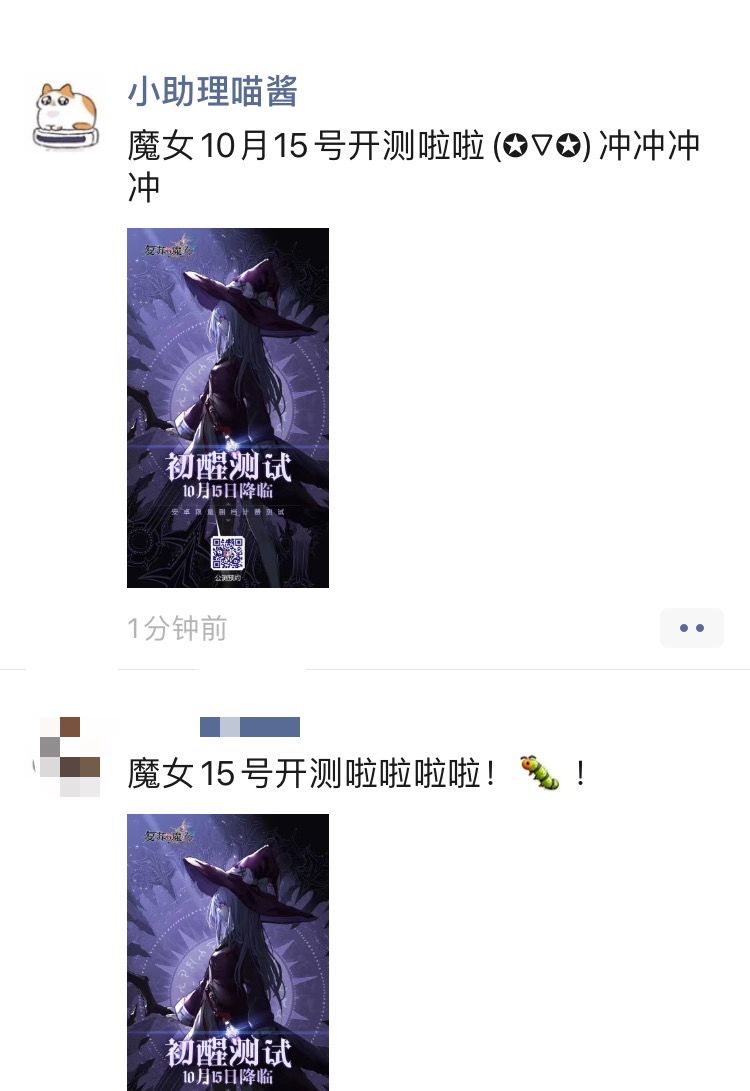Open the profile name 小助理喵酱

tap(212, 92)
